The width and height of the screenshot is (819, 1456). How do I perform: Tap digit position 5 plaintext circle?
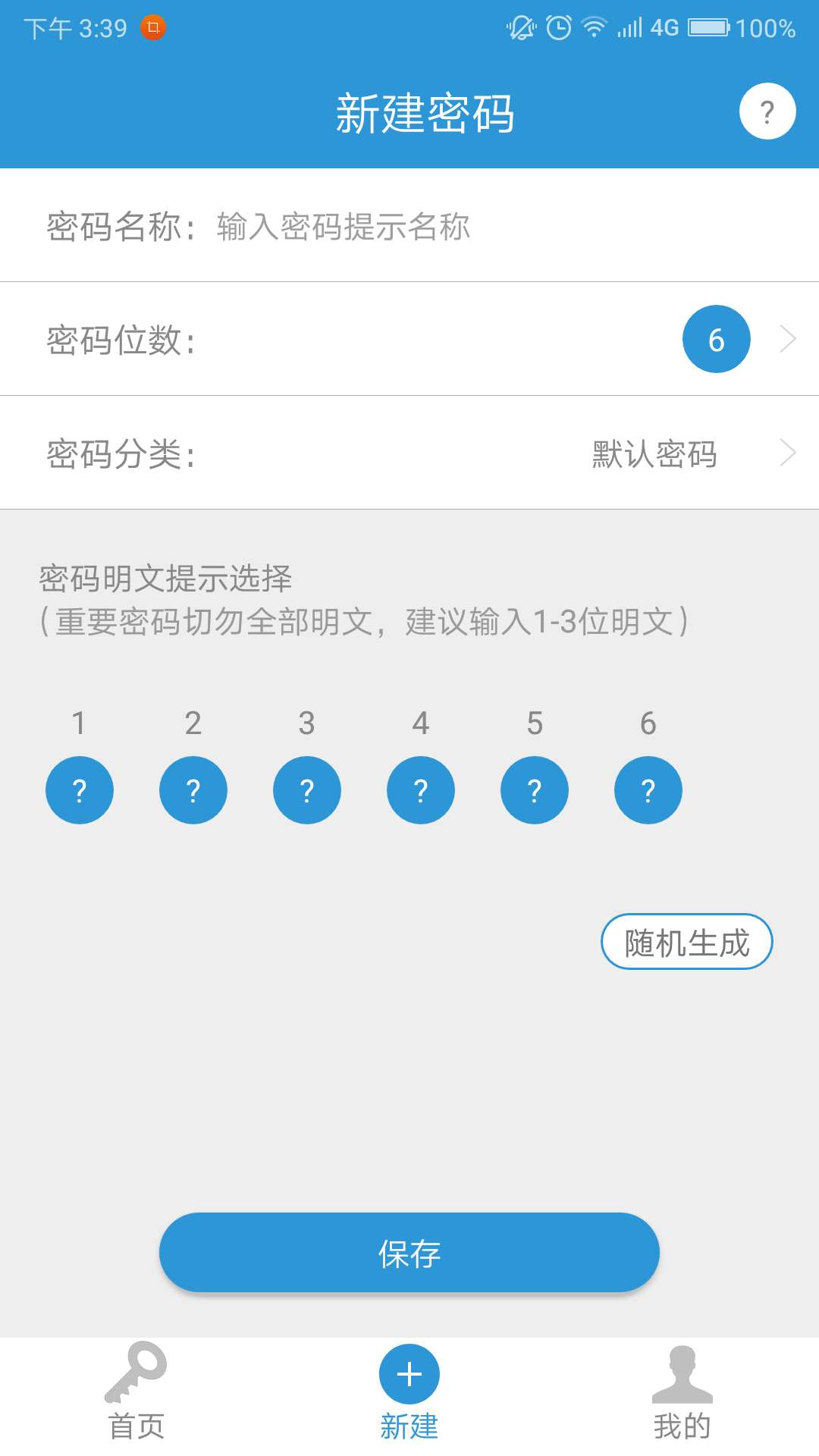click(x=535, y=790)
